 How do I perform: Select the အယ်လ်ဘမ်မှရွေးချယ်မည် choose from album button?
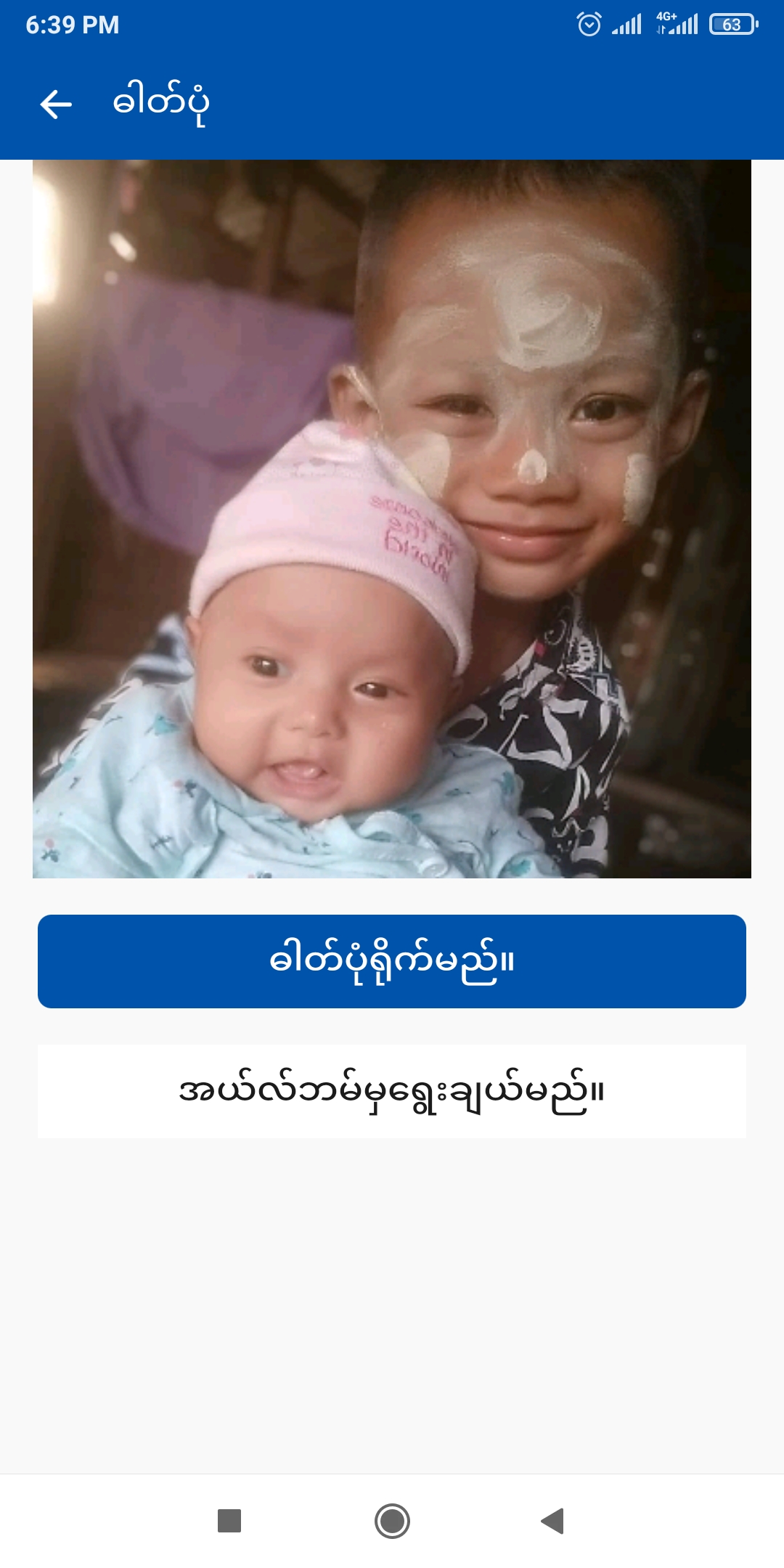point(392,1091)
